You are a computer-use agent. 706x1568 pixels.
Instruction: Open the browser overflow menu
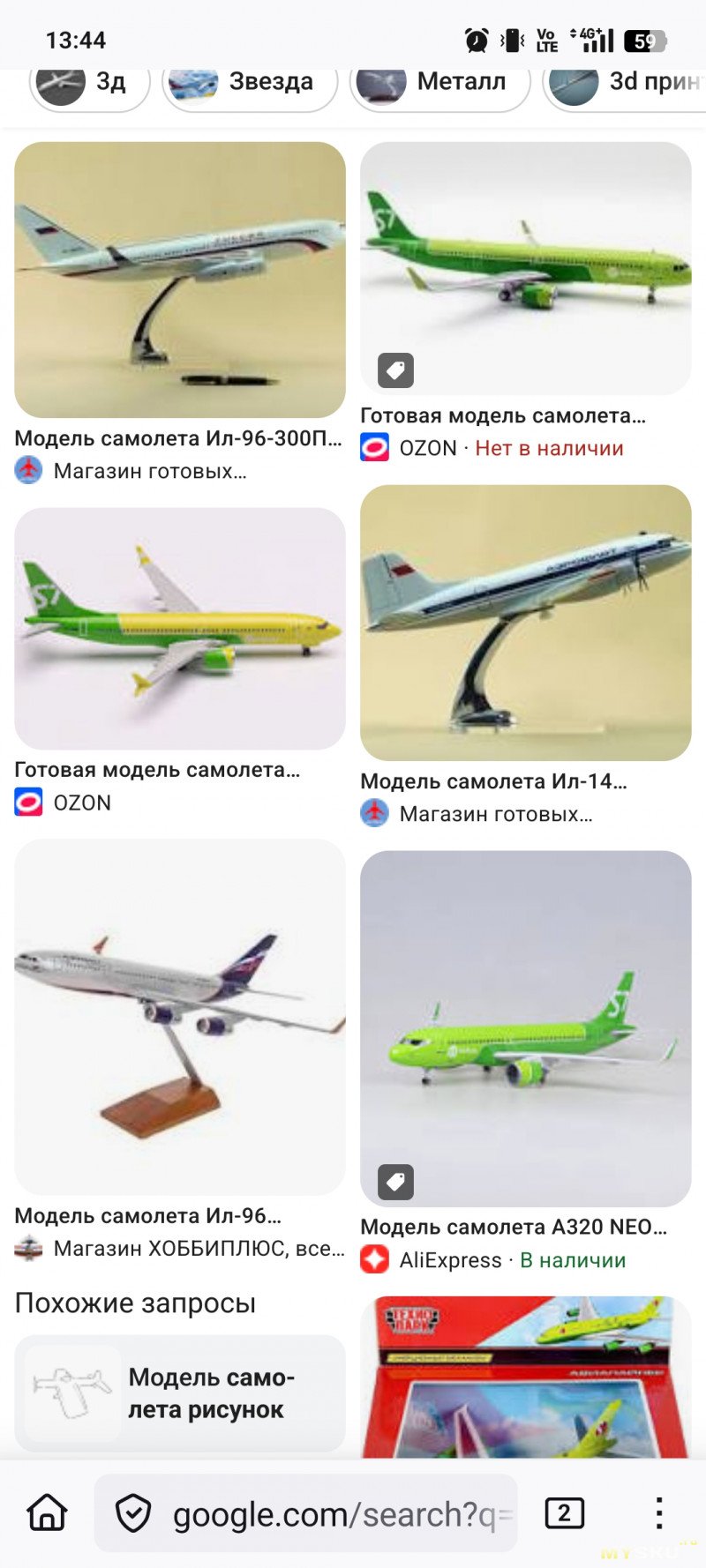[x=658, y=1513]
